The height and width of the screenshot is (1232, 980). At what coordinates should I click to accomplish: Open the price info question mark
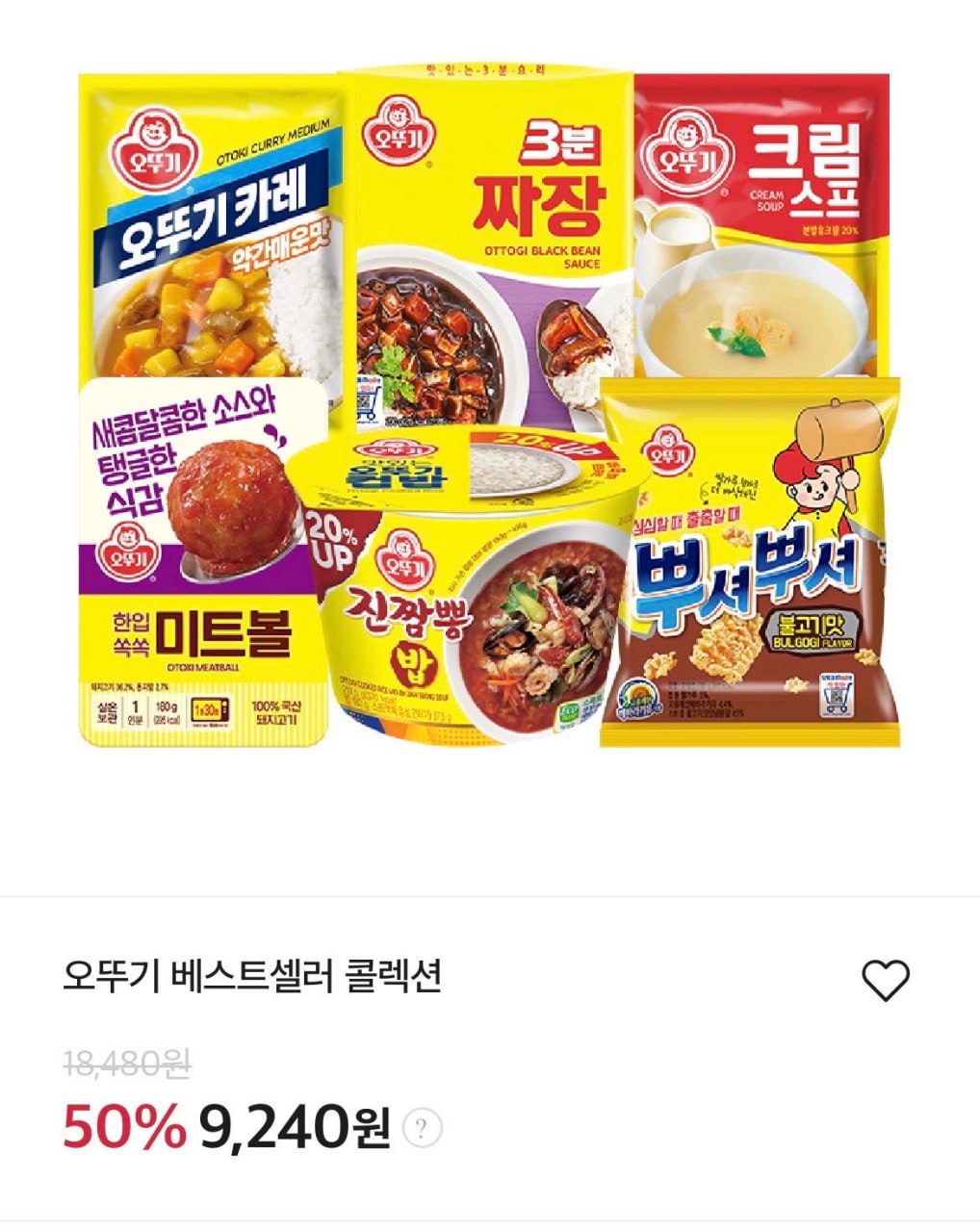(421, 1128)
